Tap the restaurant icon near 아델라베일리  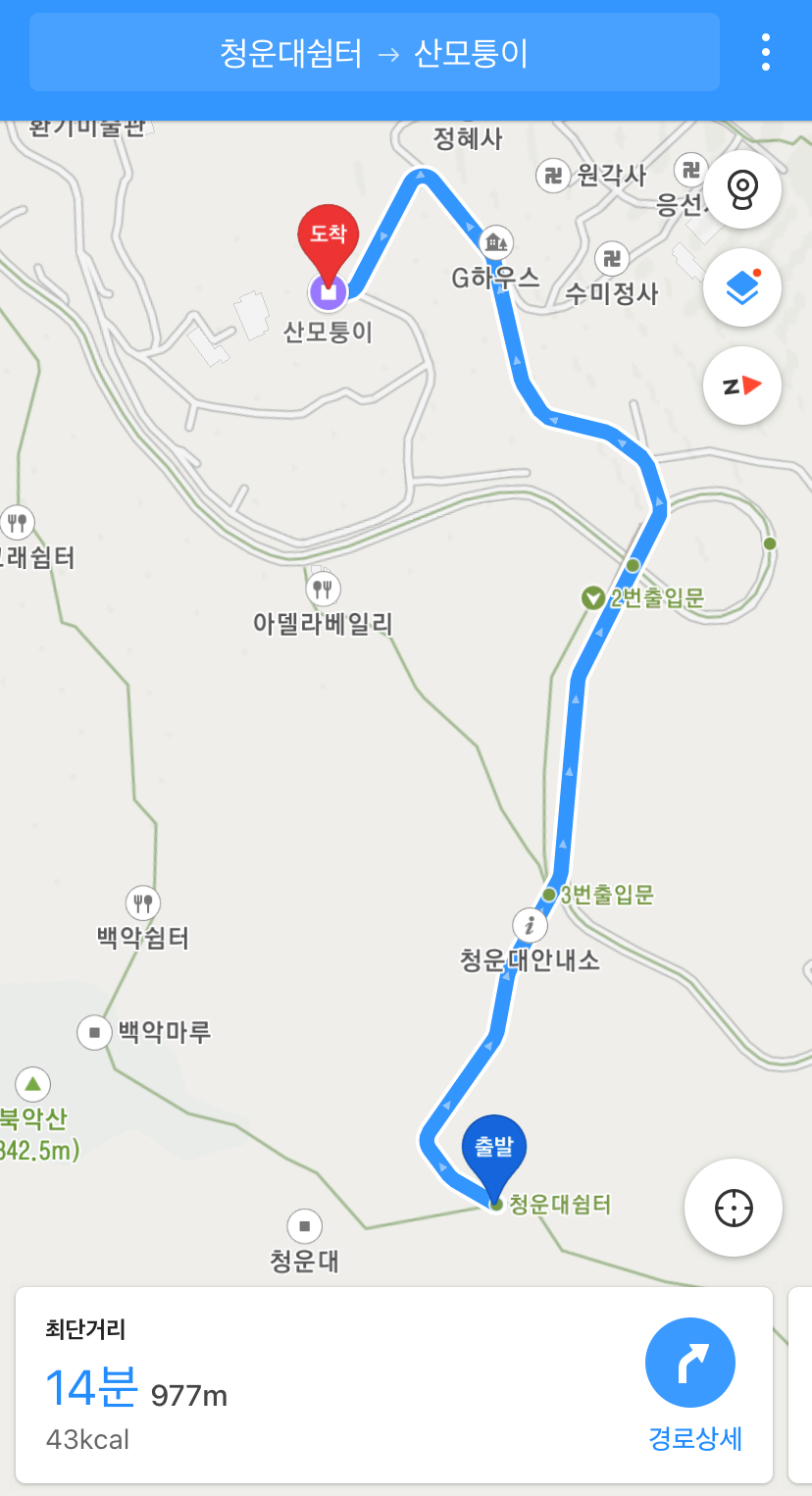tap(324, 589)
